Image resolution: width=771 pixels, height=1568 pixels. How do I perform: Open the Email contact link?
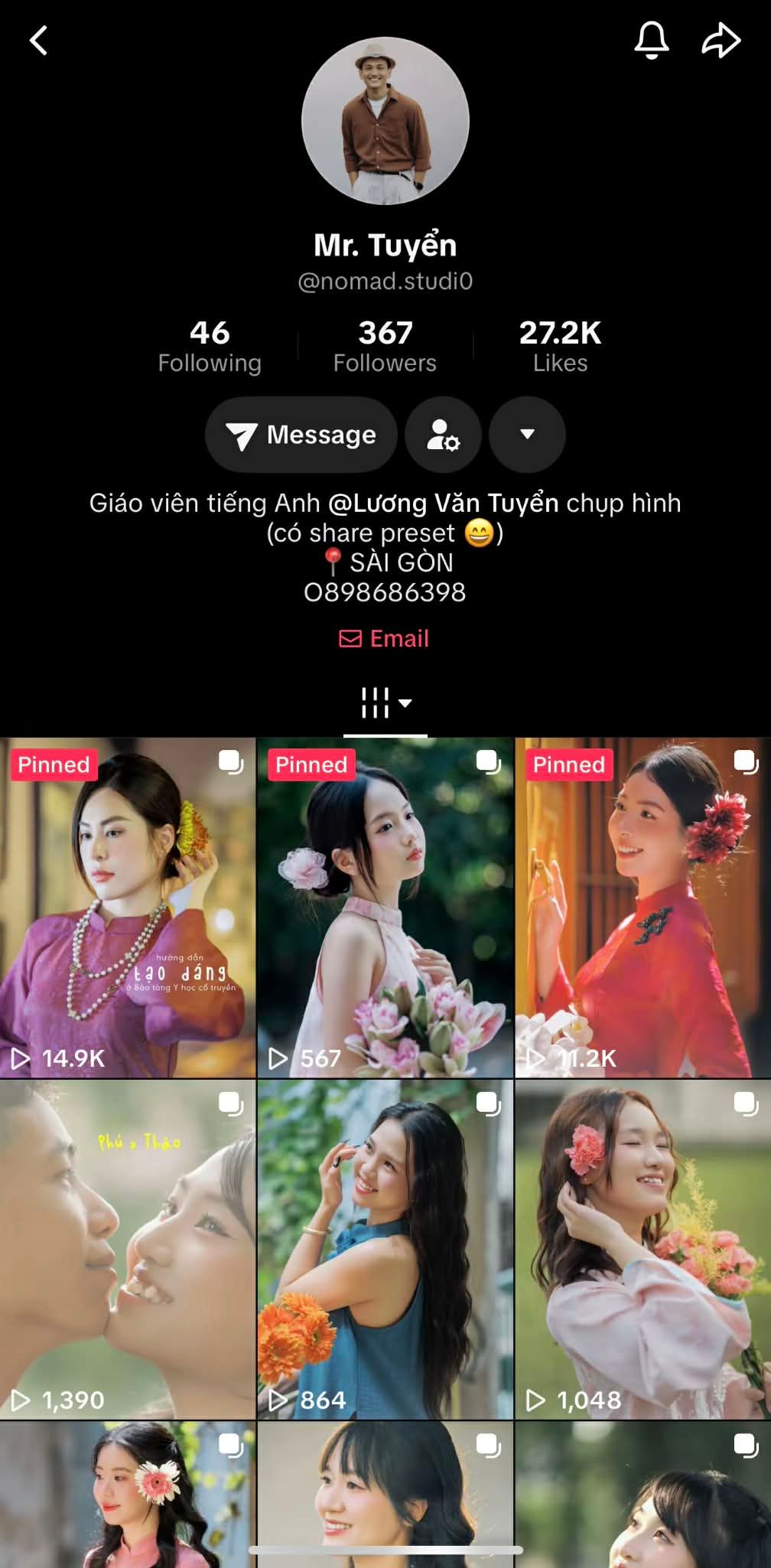(x=385, y=638)
